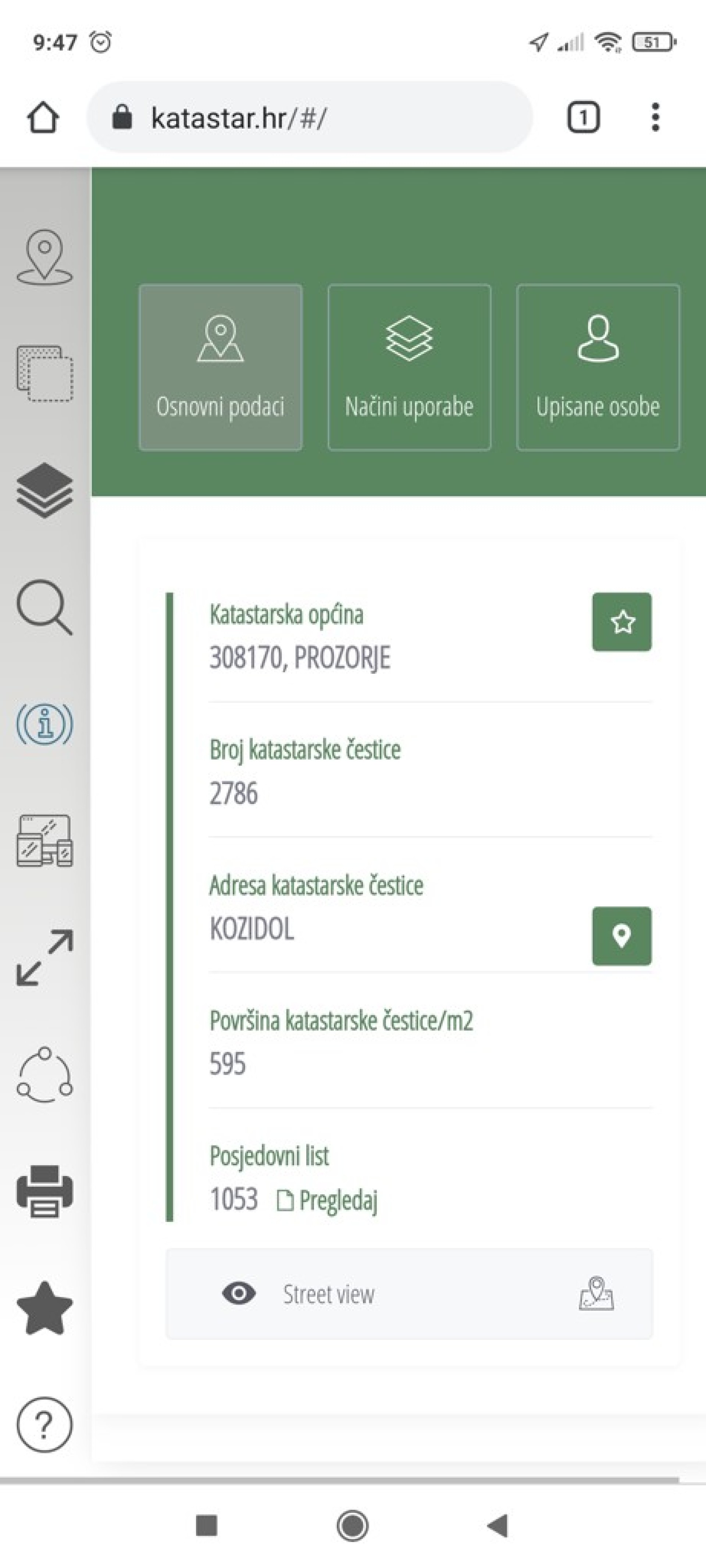This screenshot has height=1568, width=706.
Task: Open the search tool in sidebar
Action: coord(44,607)
